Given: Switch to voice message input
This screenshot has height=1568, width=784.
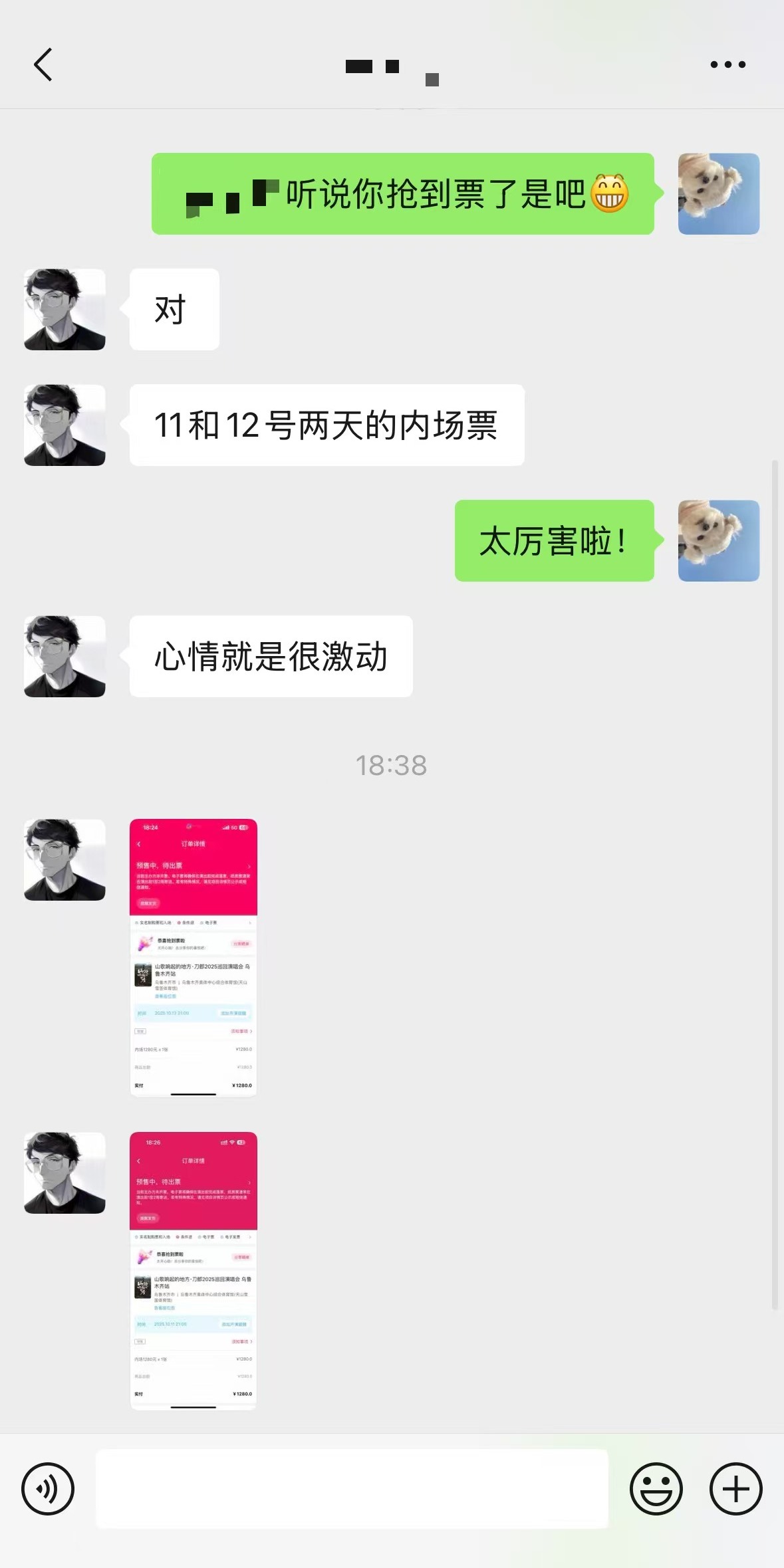Looking at the screenshot, I should point(48,1489).
